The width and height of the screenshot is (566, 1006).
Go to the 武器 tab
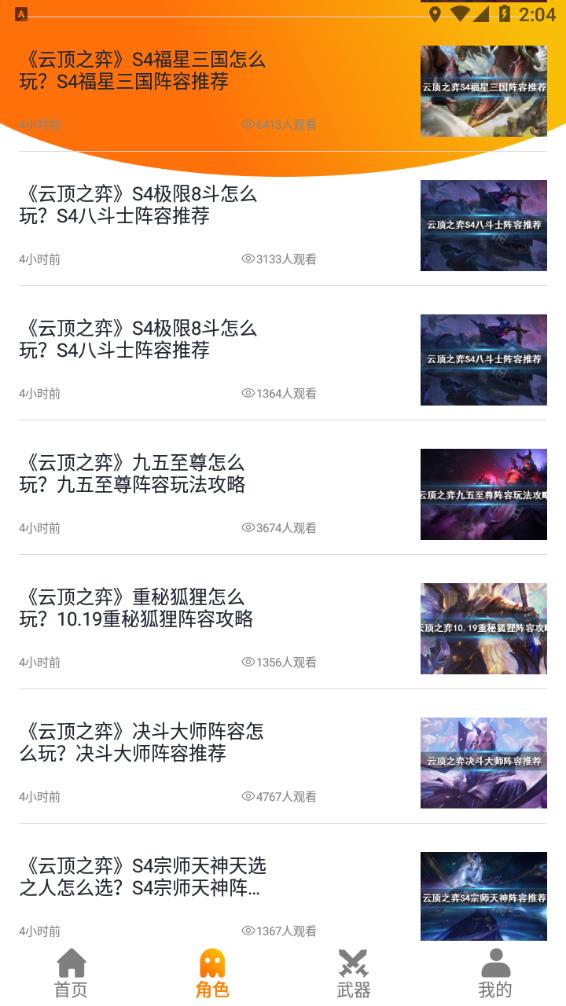point(354,973)
